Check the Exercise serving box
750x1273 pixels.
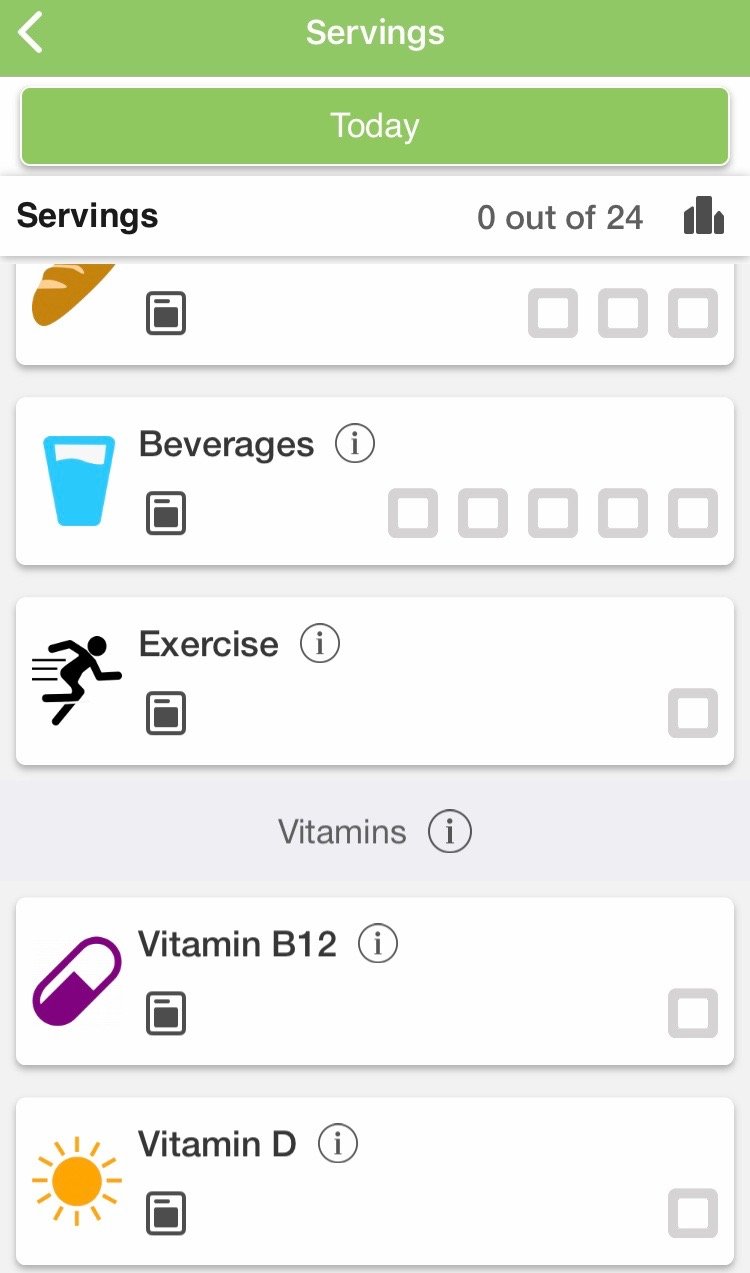(693, 714)
